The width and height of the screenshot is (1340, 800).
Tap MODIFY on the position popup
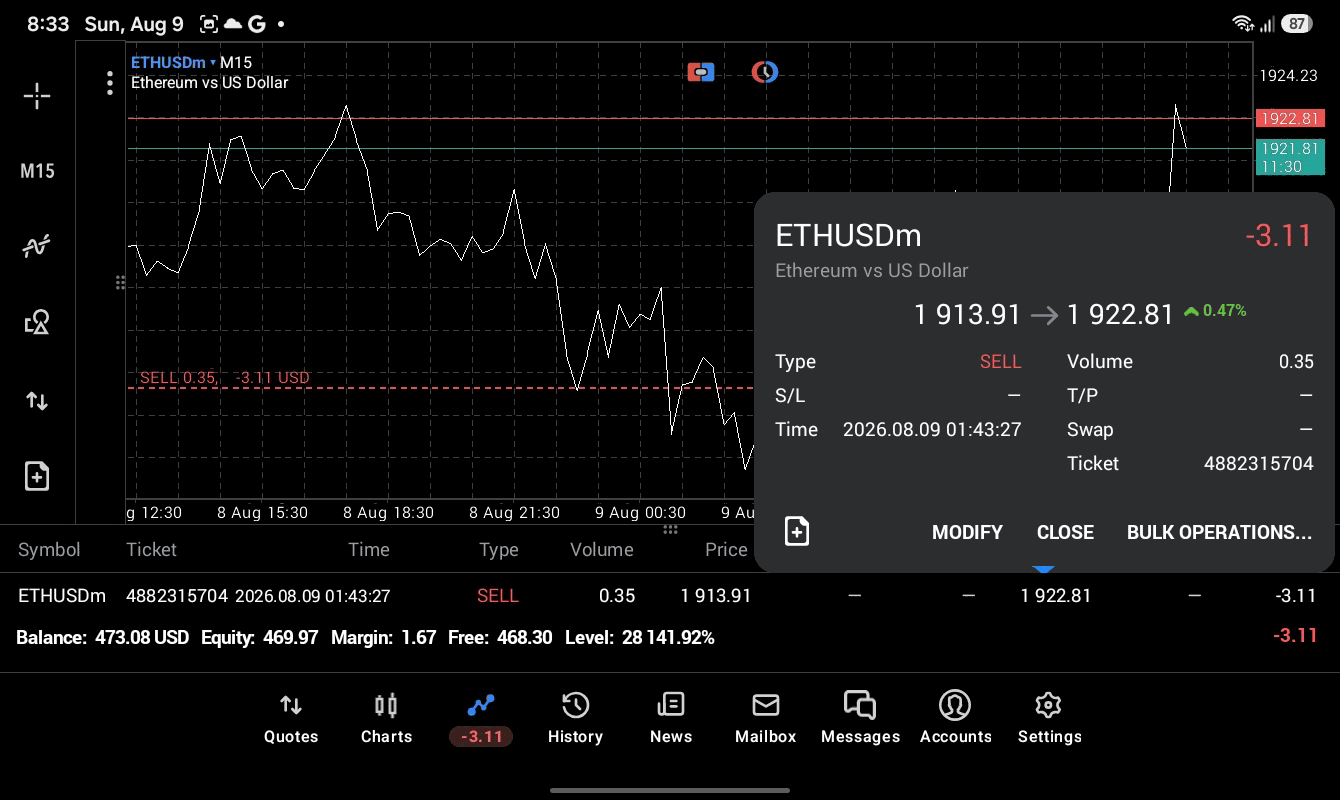pos(967,532)
